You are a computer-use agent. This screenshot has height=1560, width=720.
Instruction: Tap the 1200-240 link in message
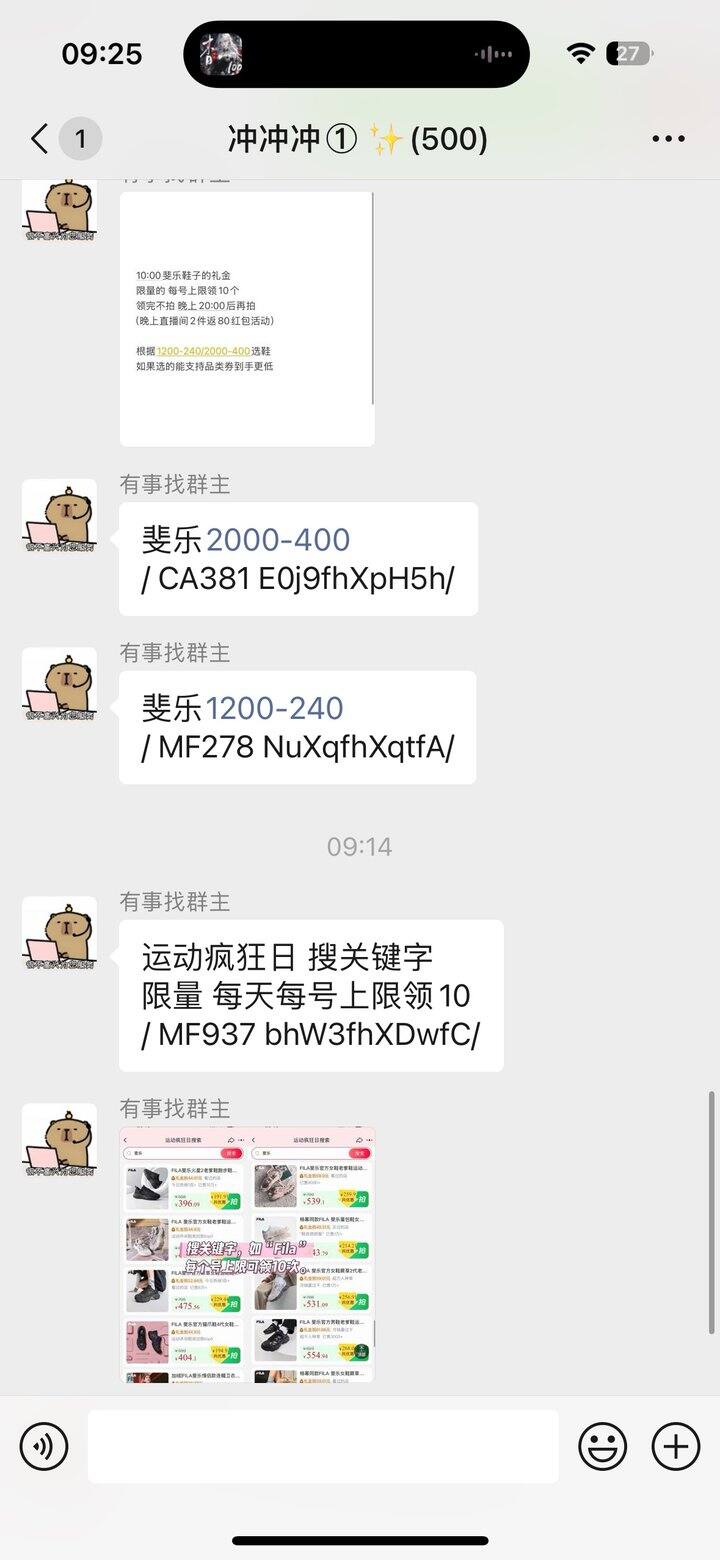tap(274, 708)
